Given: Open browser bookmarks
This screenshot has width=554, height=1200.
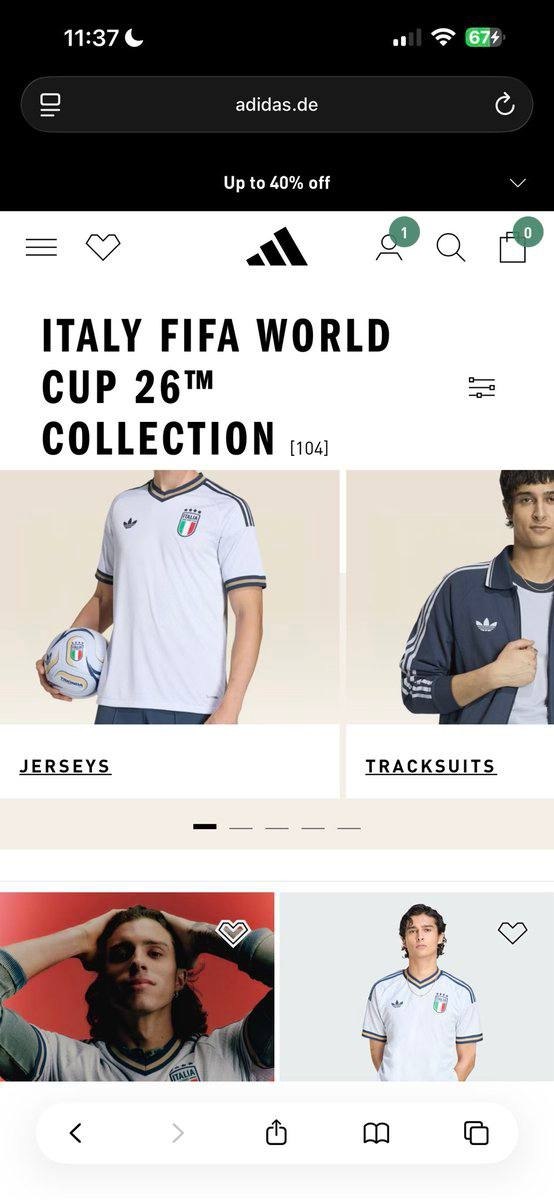Looking at the screenshot, I should 376,1133.
